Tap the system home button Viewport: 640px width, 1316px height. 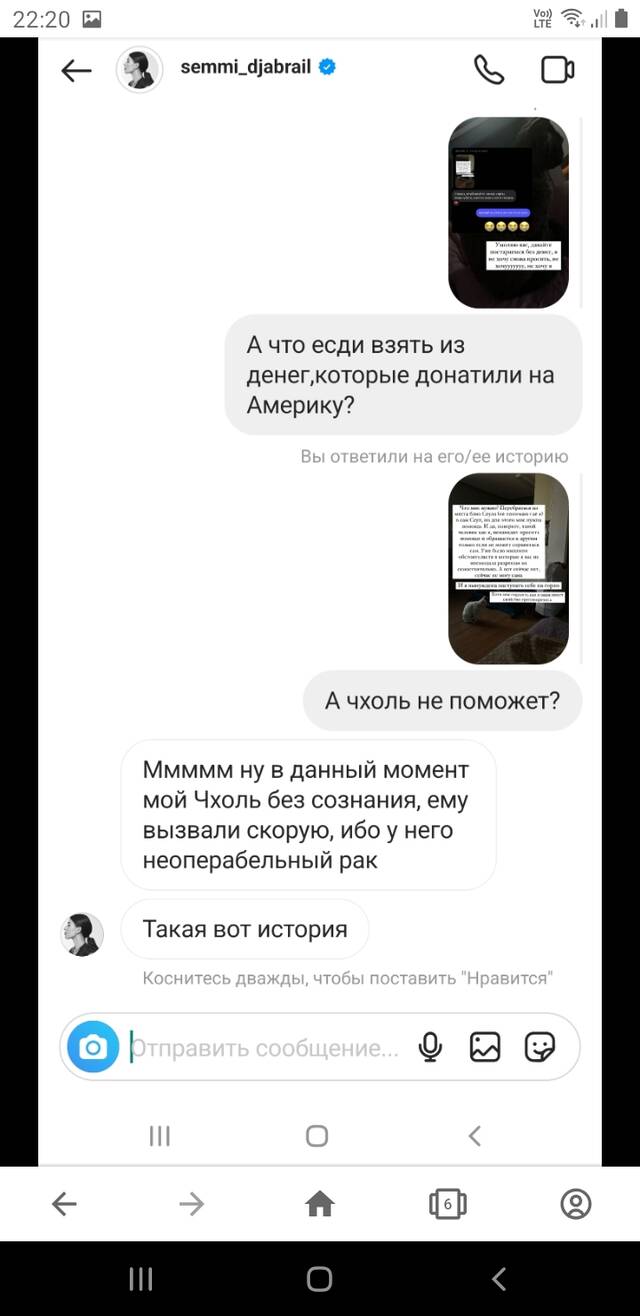click(x=319, y=1278)
